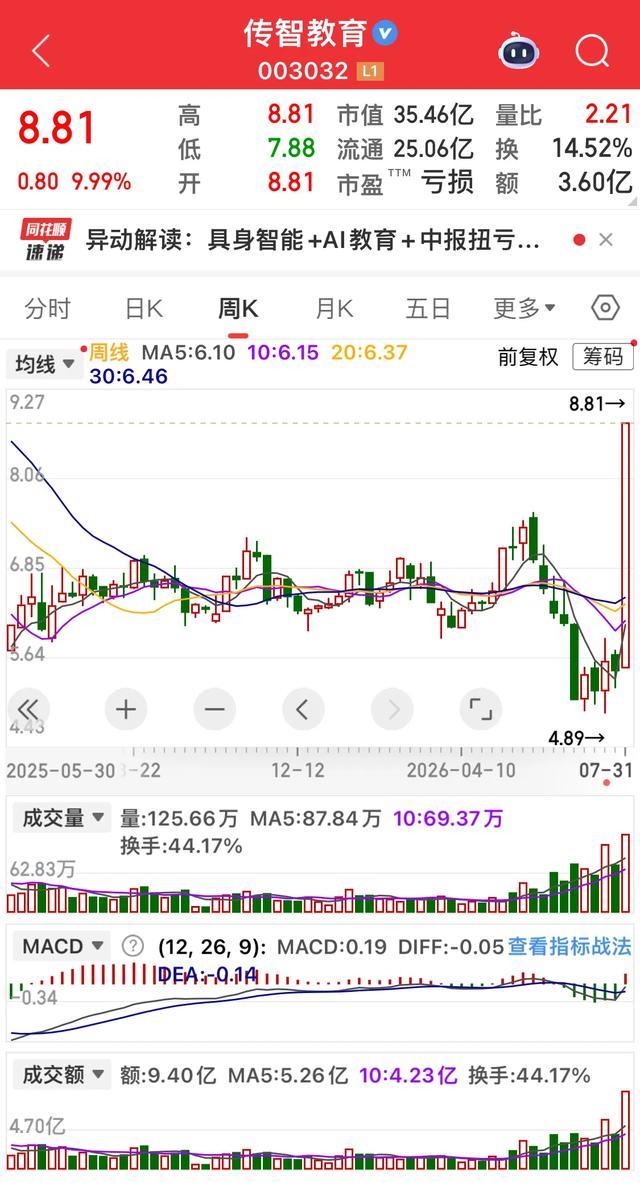This screenshot has width=640, height=1183.
Task: Open the search magnifier icon
Action: [x=592, y=51]
